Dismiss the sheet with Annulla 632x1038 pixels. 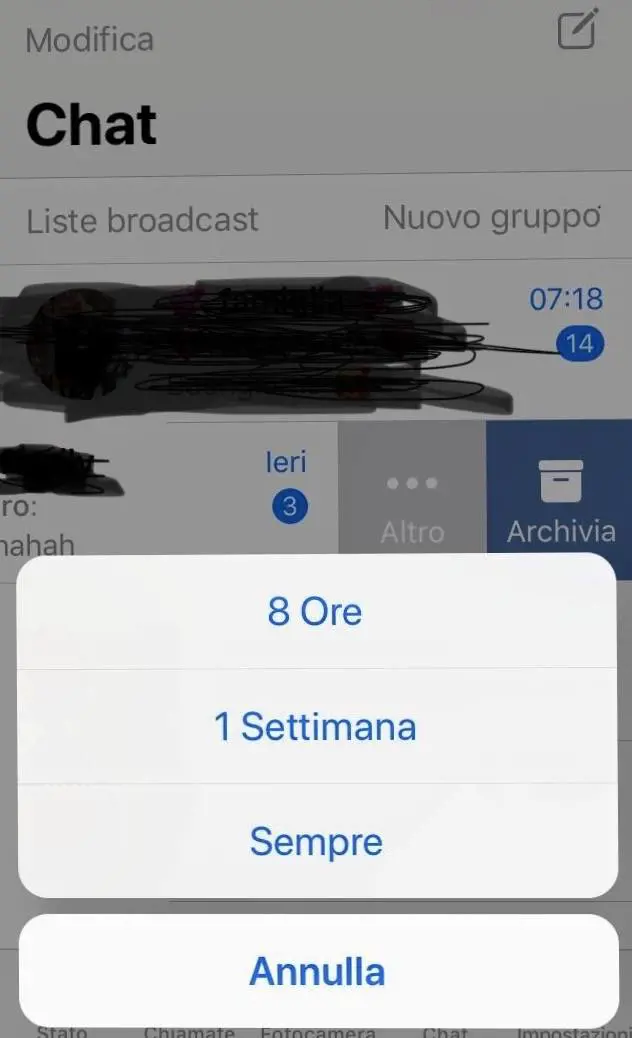click(x=317, y=971)
